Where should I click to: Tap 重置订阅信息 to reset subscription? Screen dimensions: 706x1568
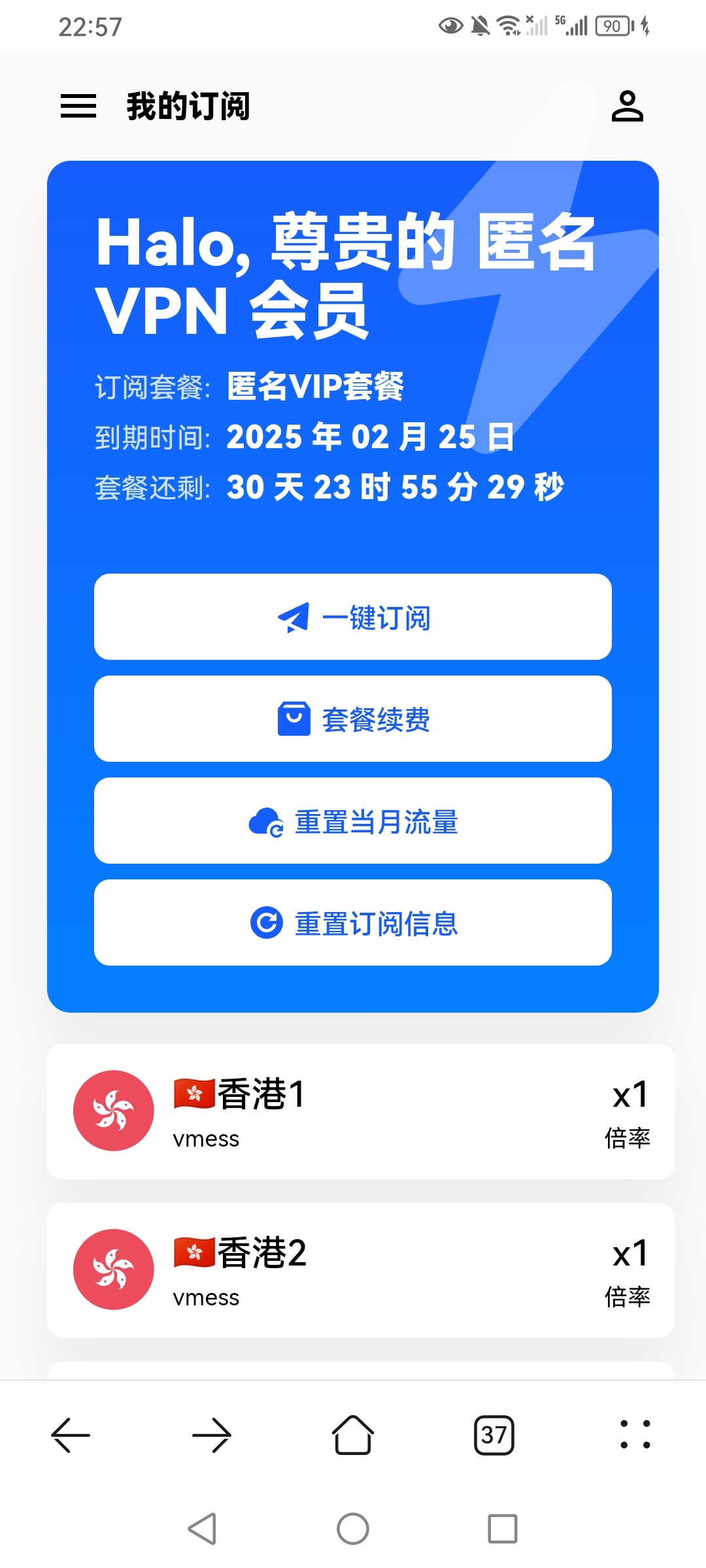tap(353, 923)
